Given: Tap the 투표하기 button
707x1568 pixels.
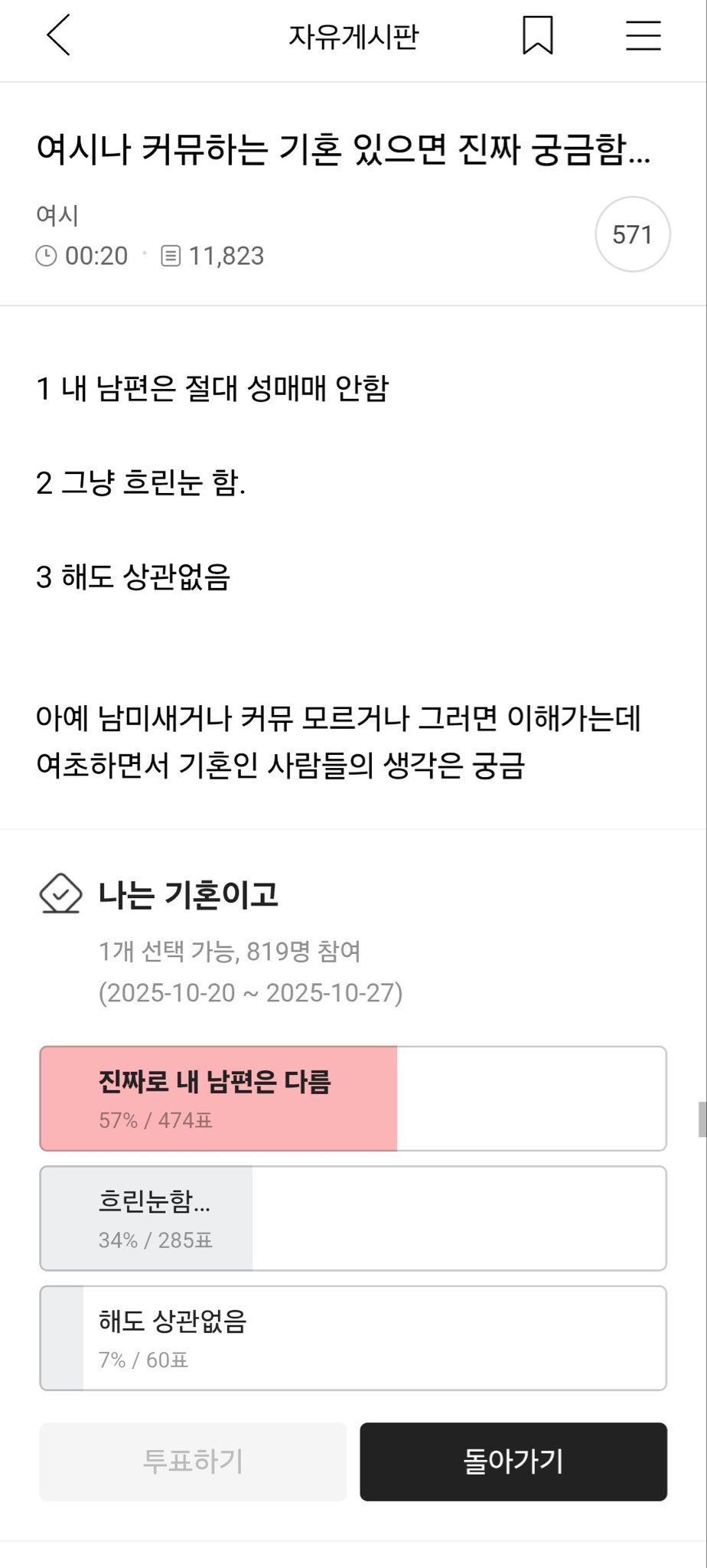Looking at the screenshot, I should click(193, 1461).
